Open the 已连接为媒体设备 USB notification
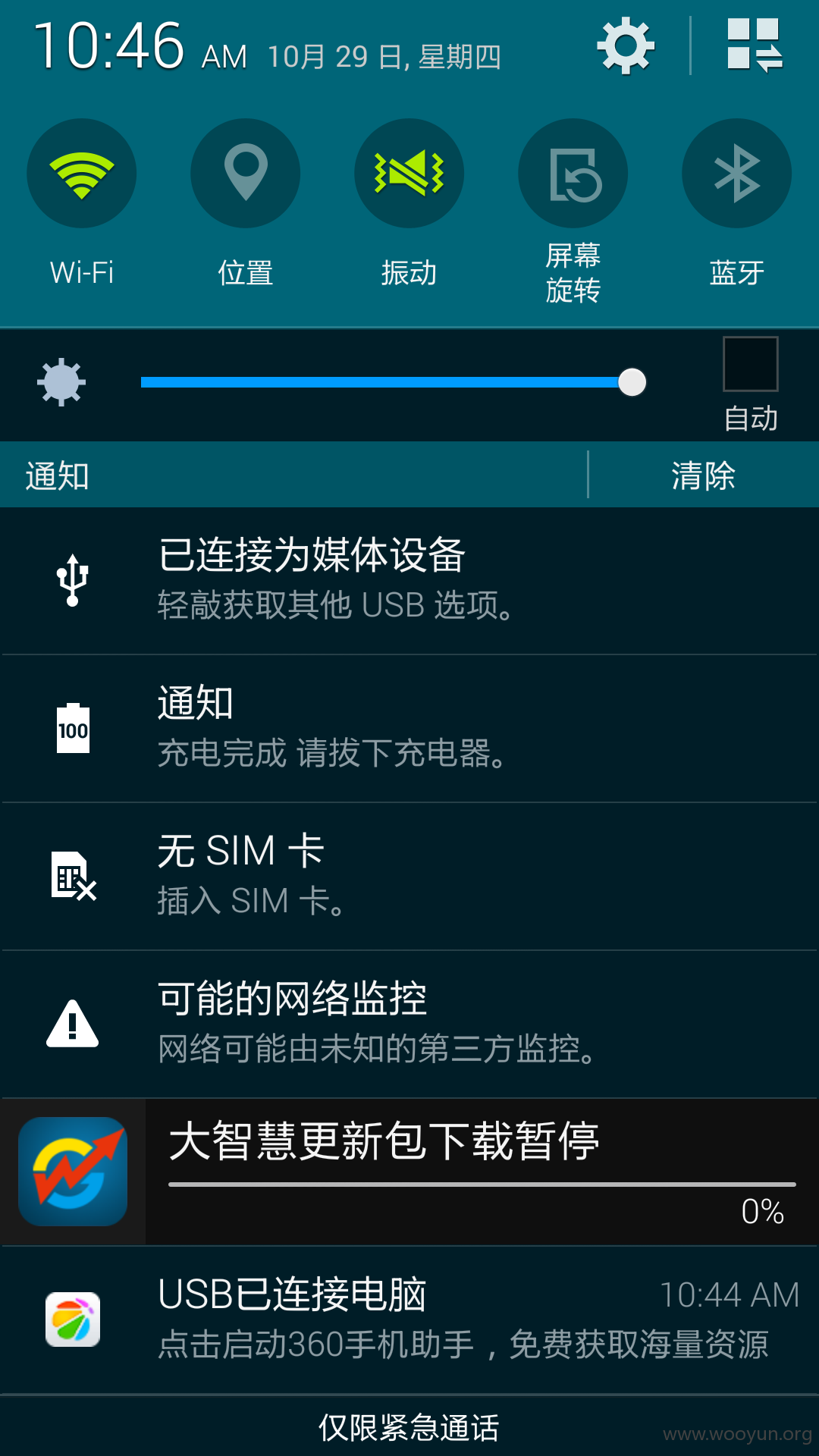The height and width of the screenshot is (1456, 819). point(409,581)
